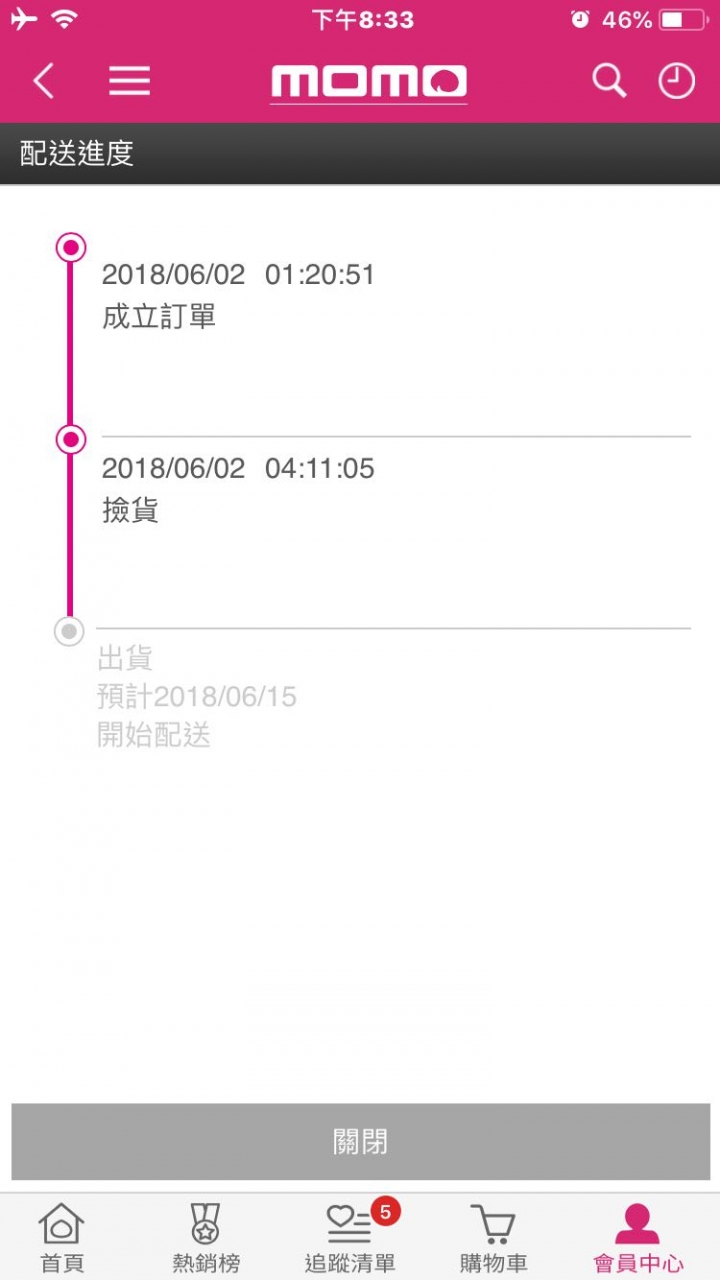
Task: View browsing history via clock icon
Action: pos(676,81)
